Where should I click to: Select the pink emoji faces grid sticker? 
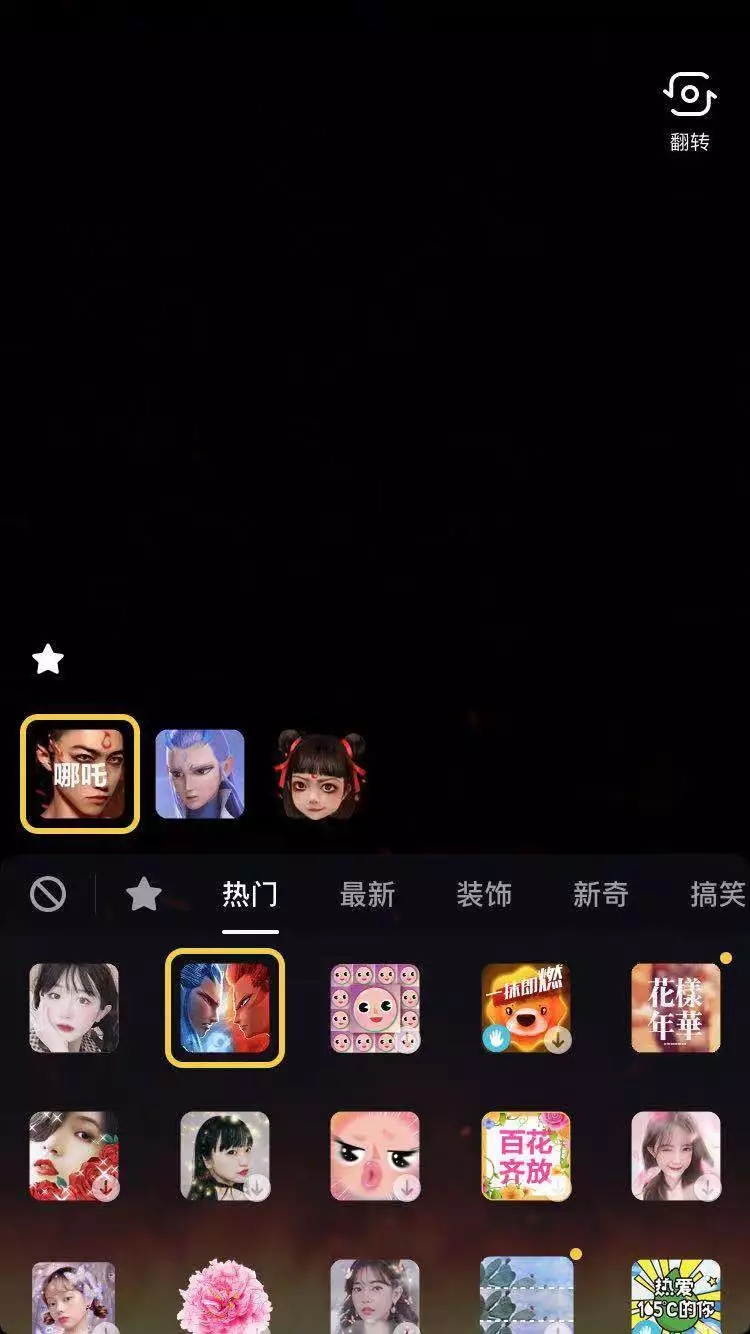[375, 1008]
